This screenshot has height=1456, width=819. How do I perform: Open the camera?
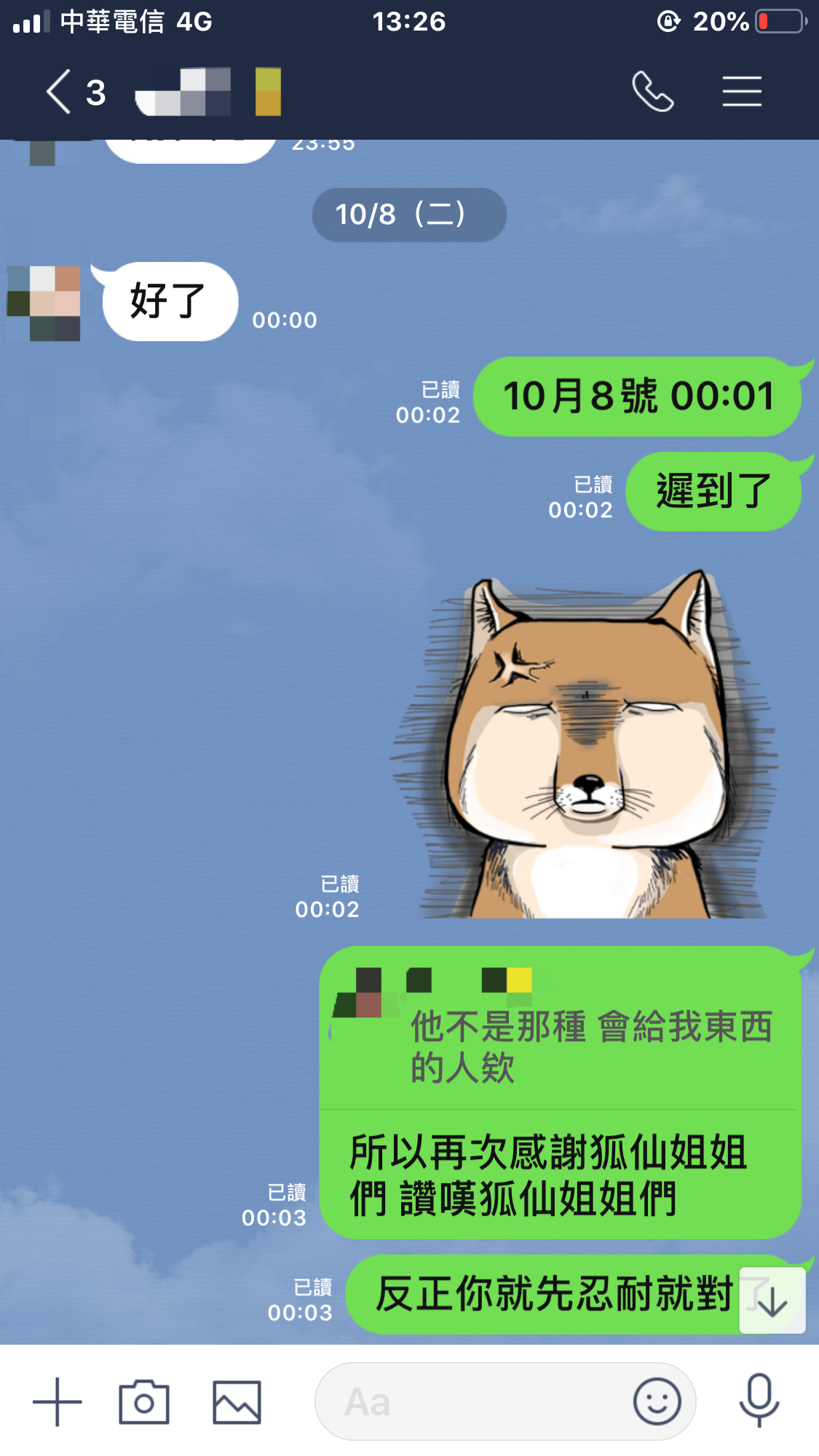coord(144,1401)
